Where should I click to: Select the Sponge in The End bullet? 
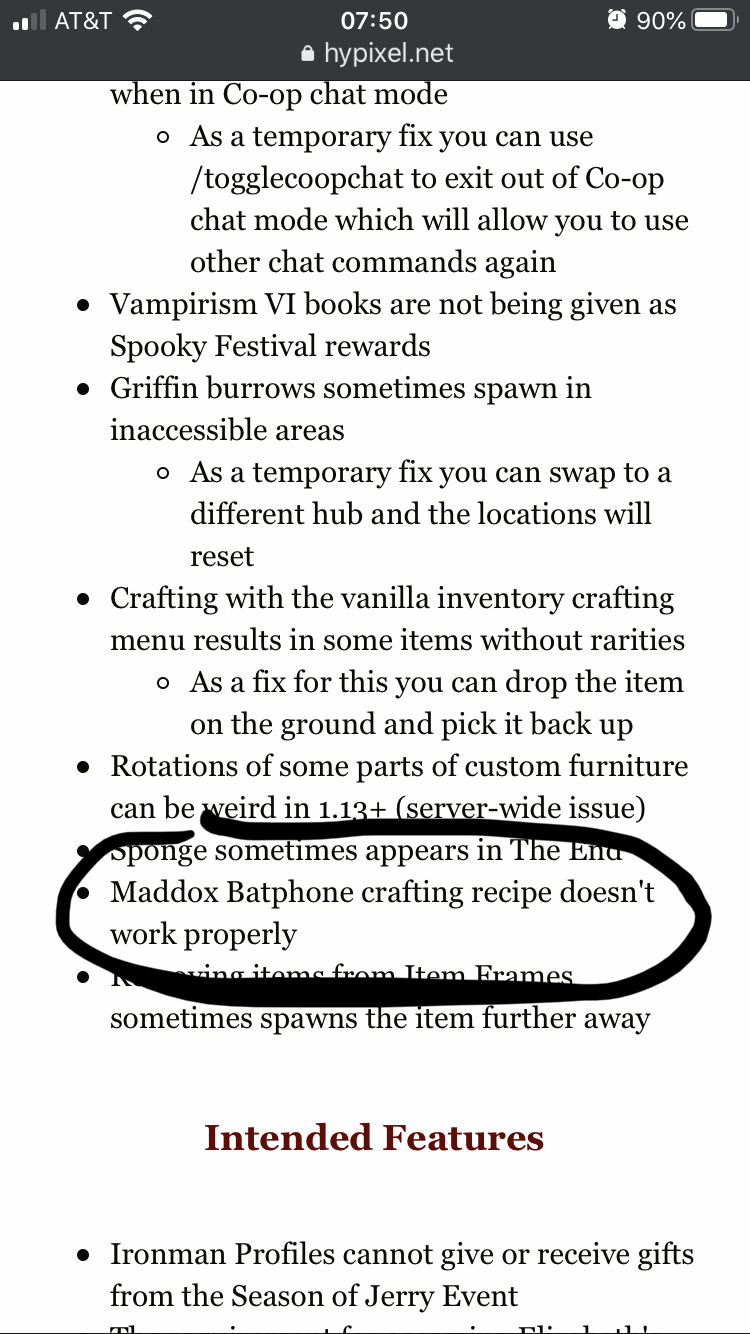365,850
